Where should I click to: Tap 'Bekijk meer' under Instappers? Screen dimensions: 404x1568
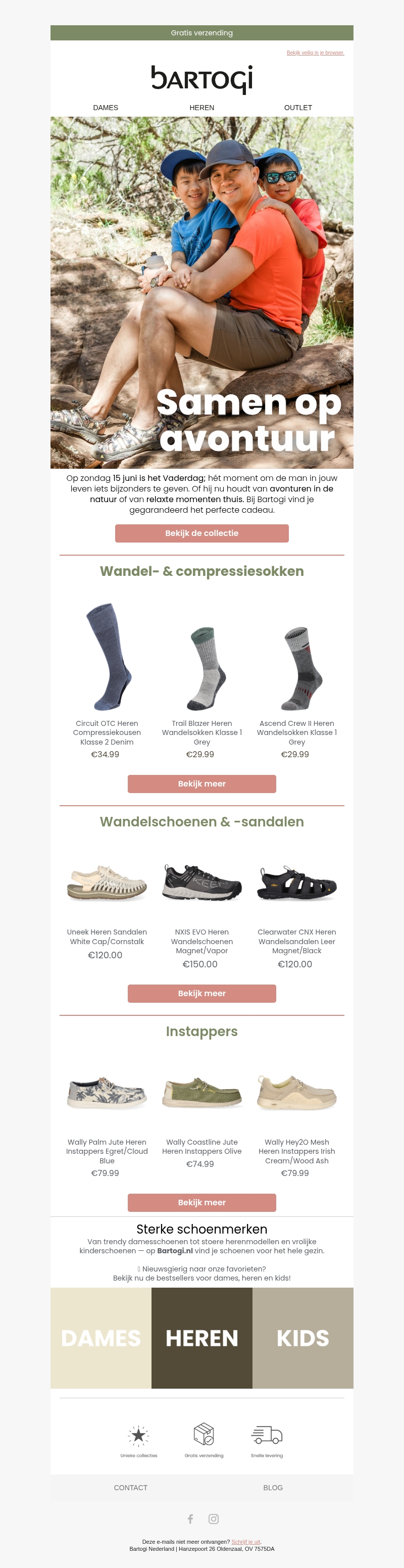click(201, 1202)
